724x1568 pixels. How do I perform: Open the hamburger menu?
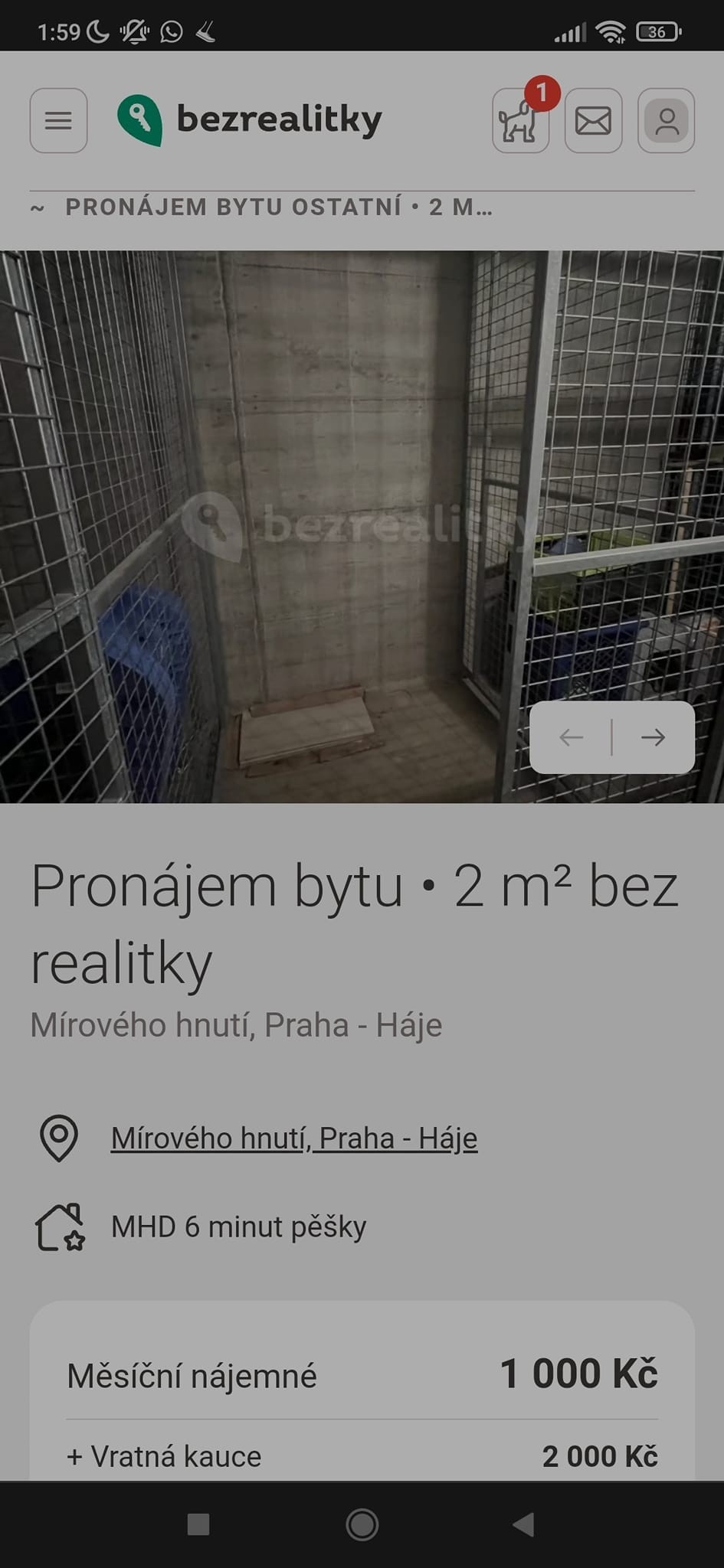pos(58,120)
